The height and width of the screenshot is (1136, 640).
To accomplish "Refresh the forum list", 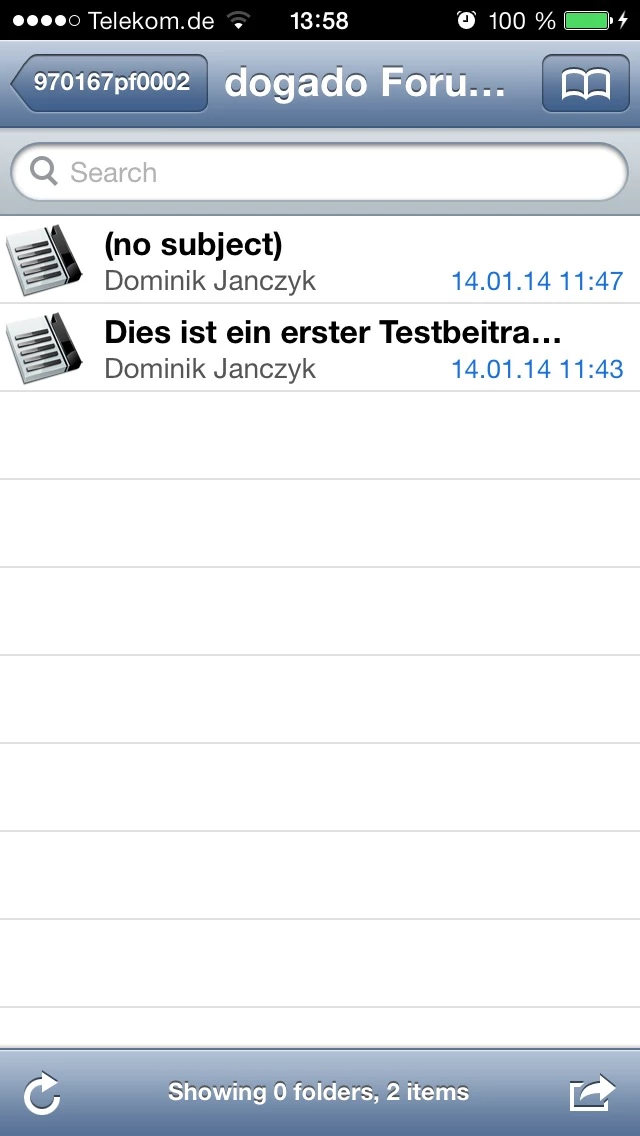I will pyautogui.click(x=43, y=1094).
